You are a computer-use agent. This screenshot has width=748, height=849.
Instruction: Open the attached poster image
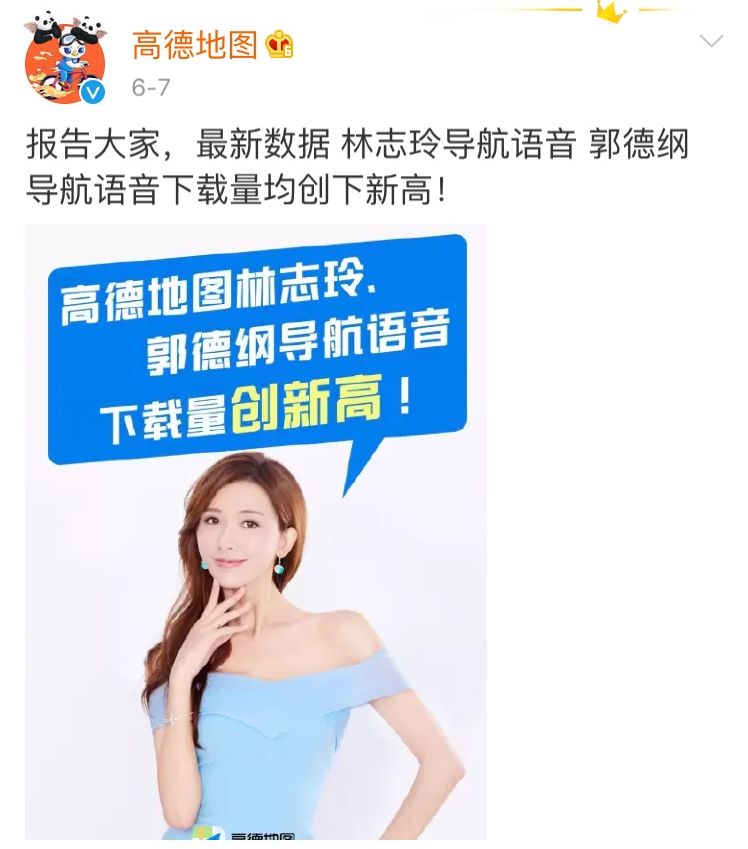click(255, 530)
